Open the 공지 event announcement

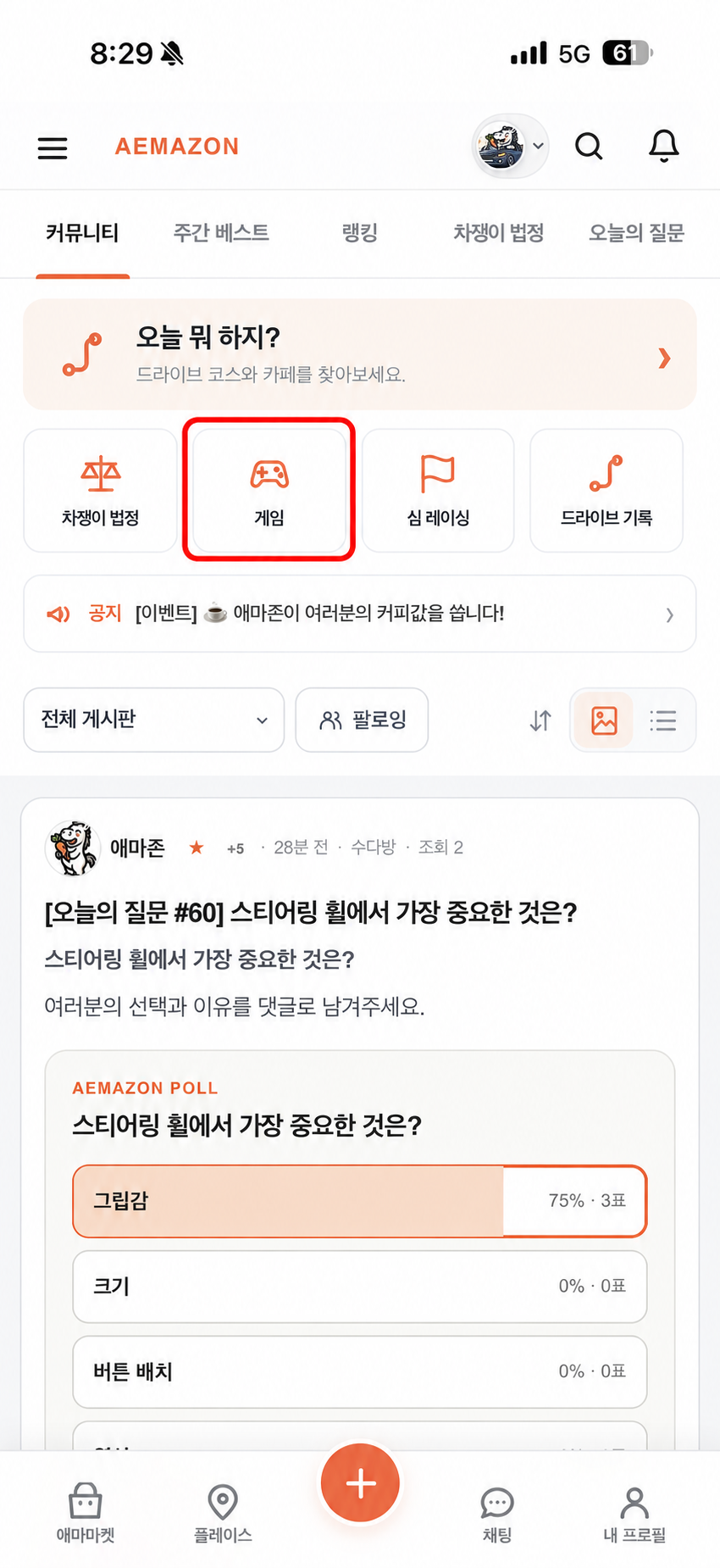360,614
